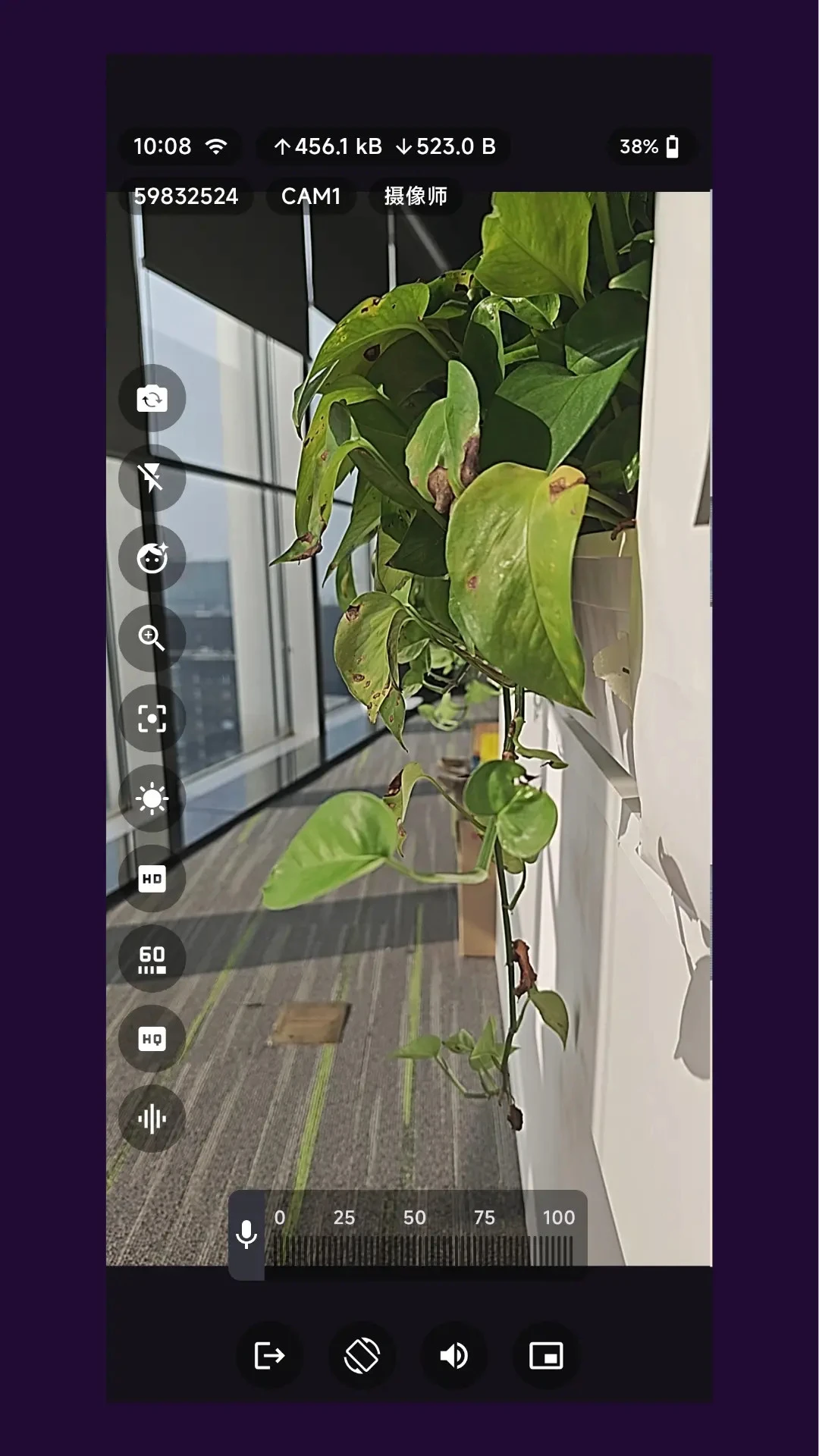
Task: Toggle the speaker volume icon
Action: point(453,1355)
